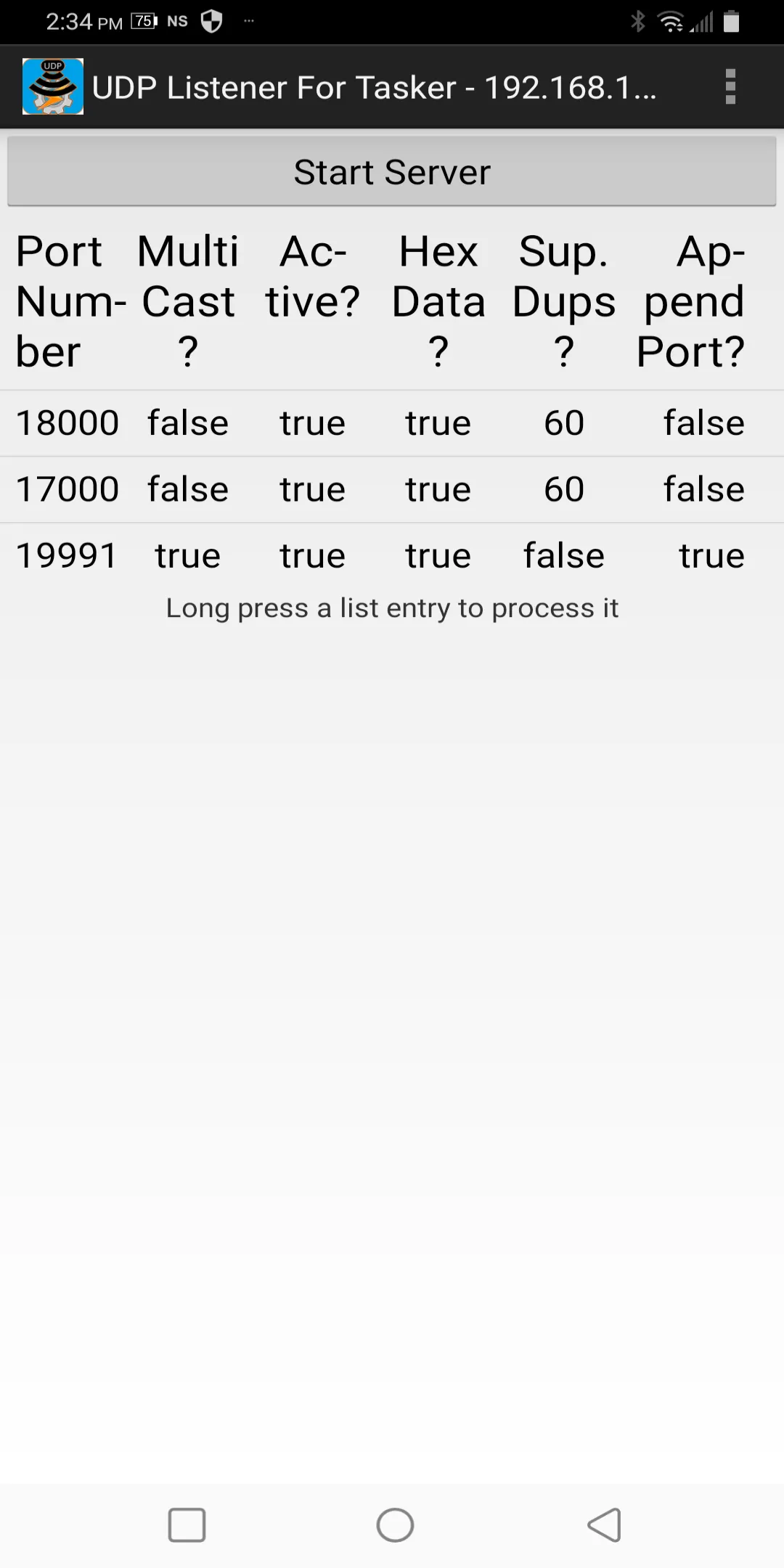The height and width of the screenshot is (1568, 784).
Task: Open recent apps from navigation bar
Action: 187,1524
